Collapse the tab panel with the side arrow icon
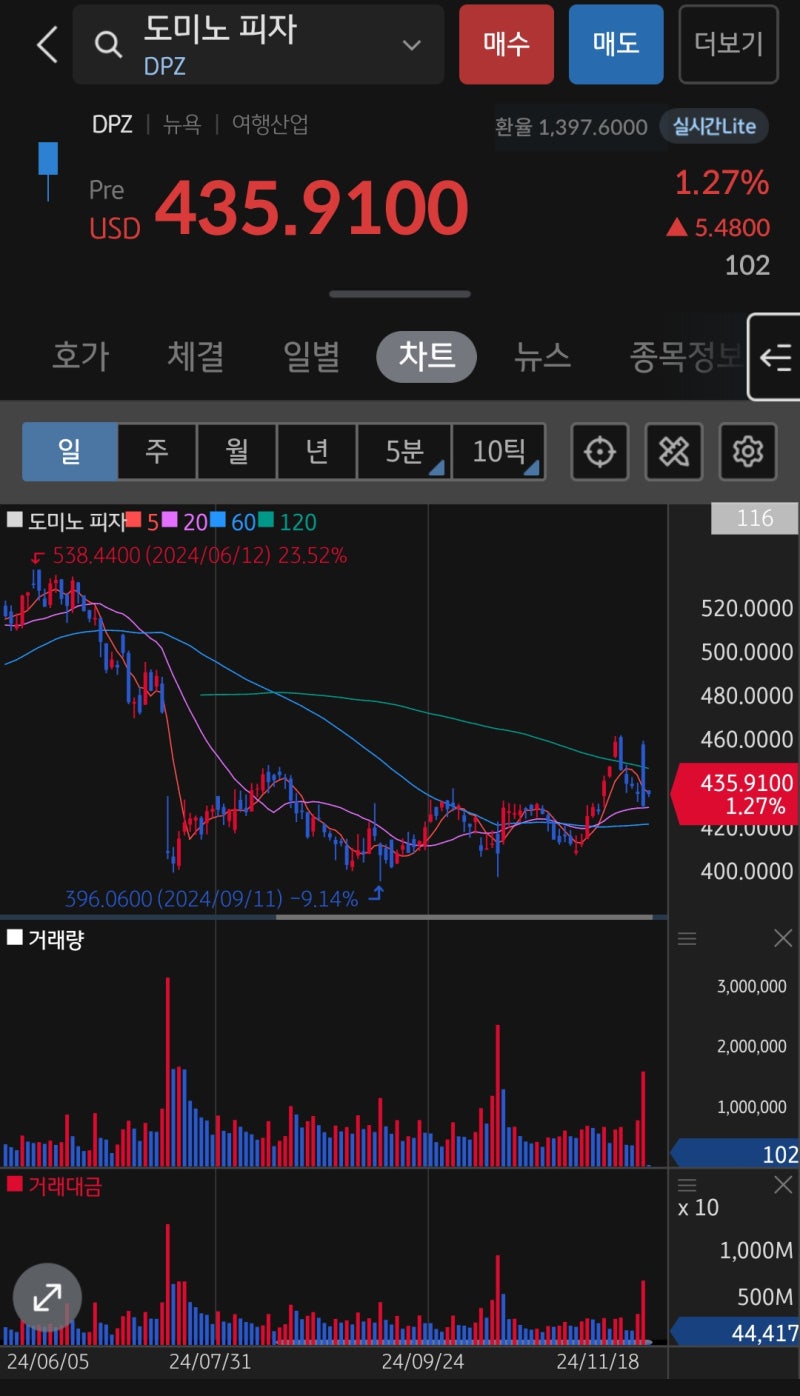 (773, 357)
